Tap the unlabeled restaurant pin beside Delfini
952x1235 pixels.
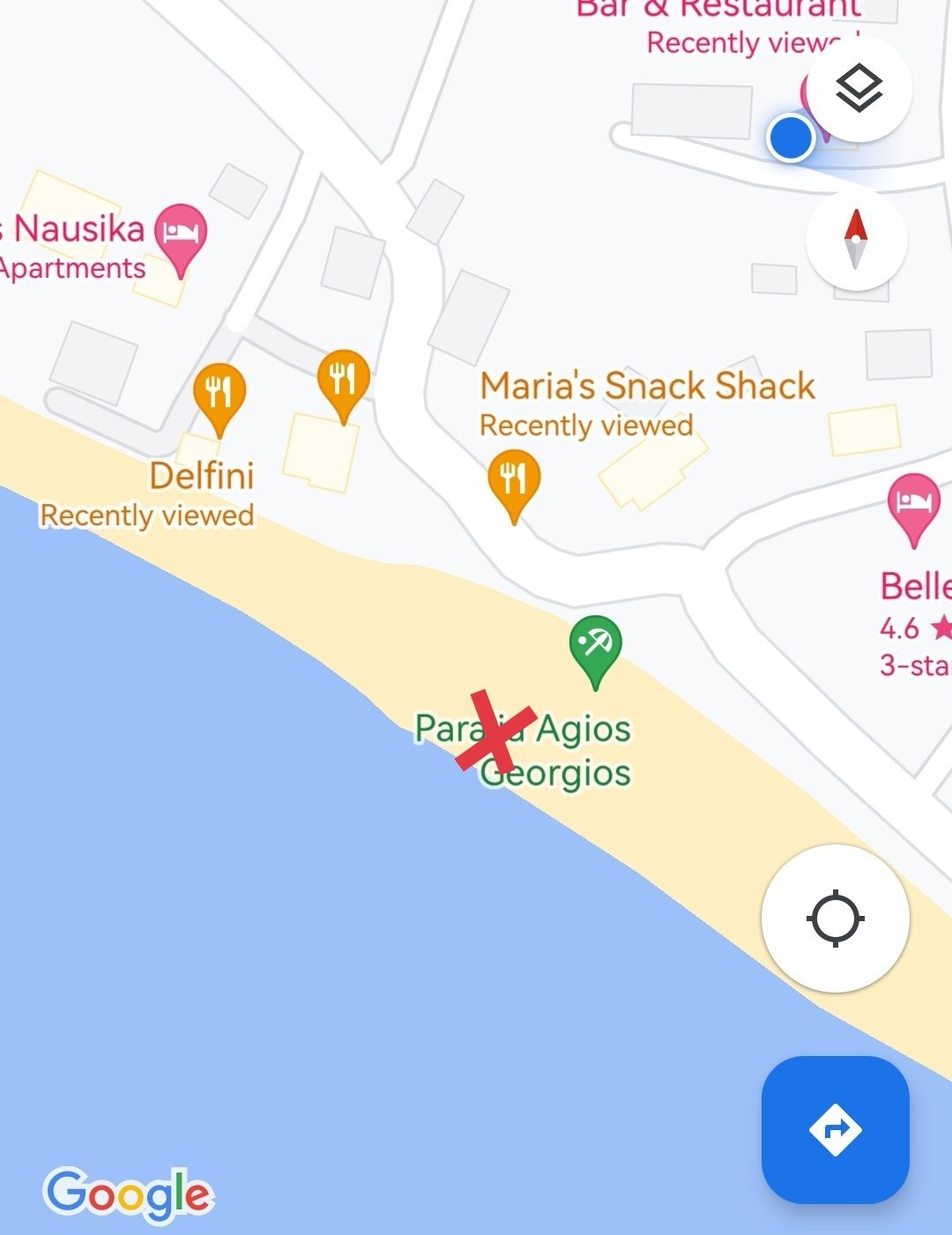point(343,386)
